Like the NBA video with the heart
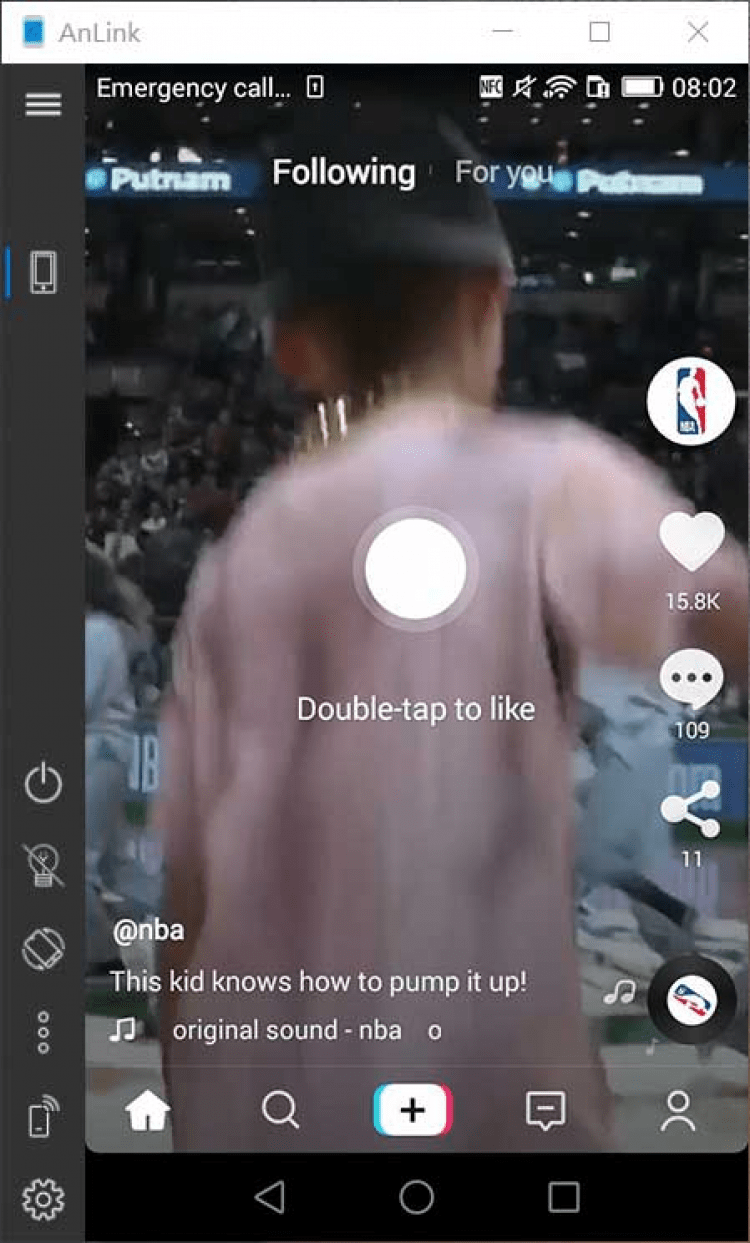750x1243 pixels. tap(691, 542)
